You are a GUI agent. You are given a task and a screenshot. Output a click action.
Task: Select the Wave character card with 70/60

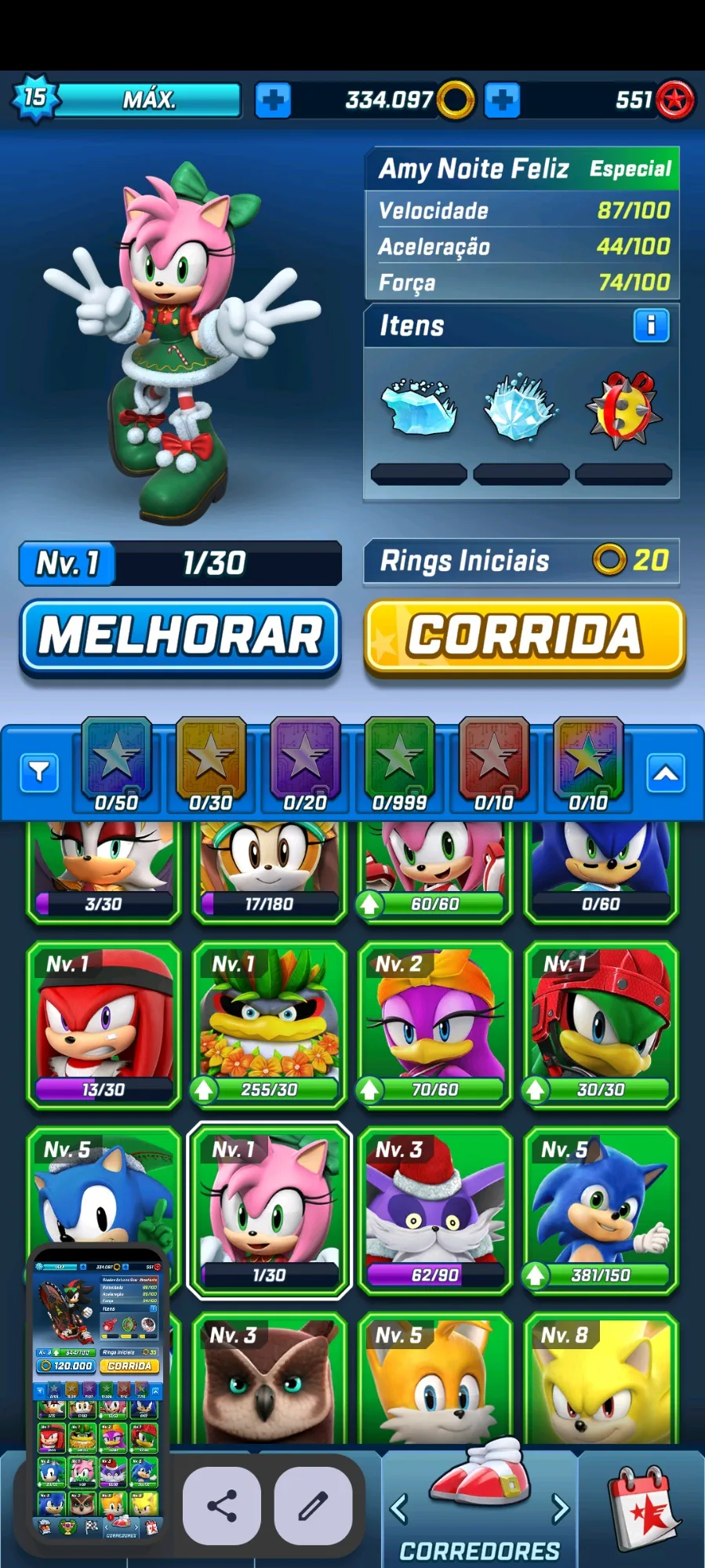[x=434, y=1024]
